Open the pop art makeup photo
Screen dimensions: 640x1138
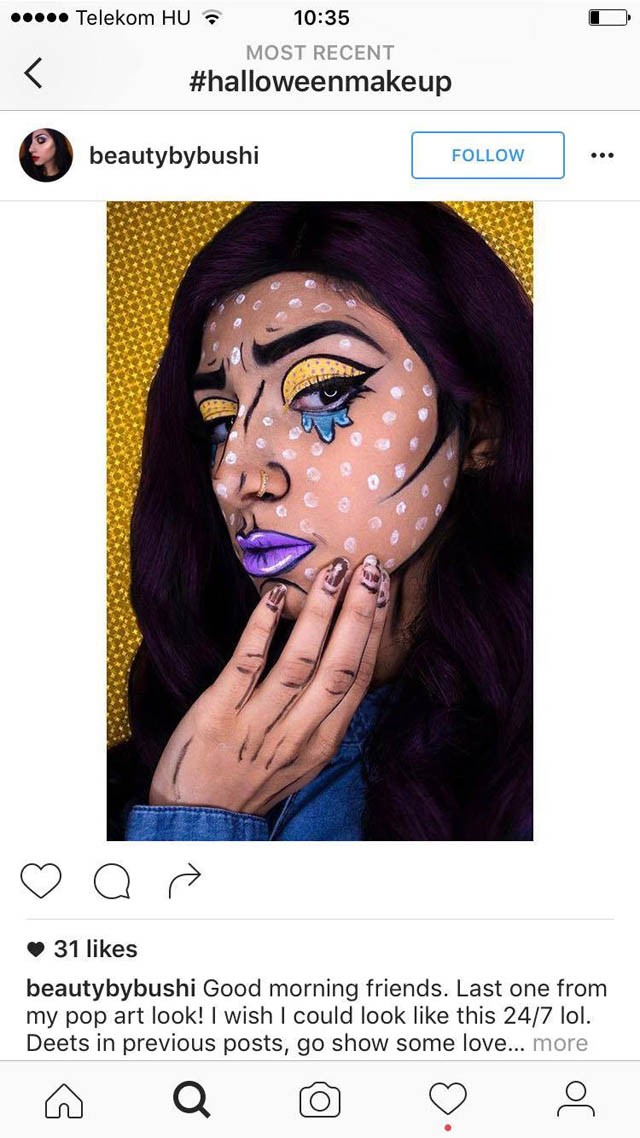click(x=320, y=520)
